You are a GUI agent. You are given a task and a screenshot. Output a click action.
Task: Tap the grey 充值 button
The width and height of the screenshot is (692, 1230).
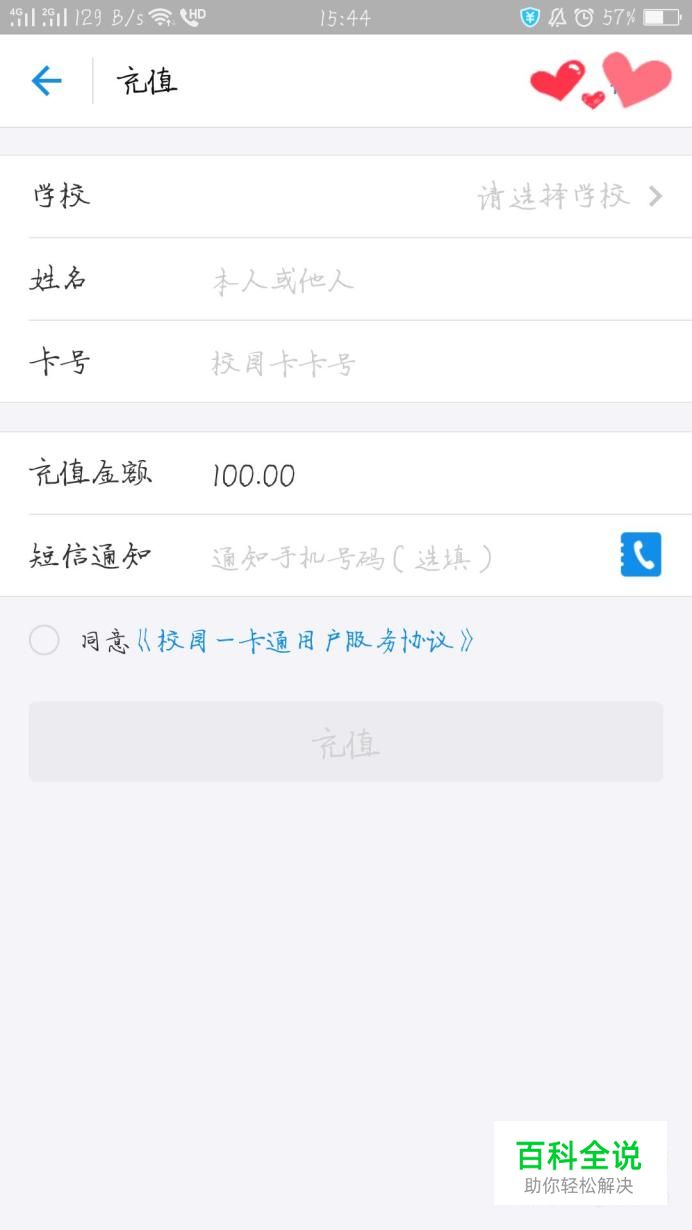[x=346, y=742]
